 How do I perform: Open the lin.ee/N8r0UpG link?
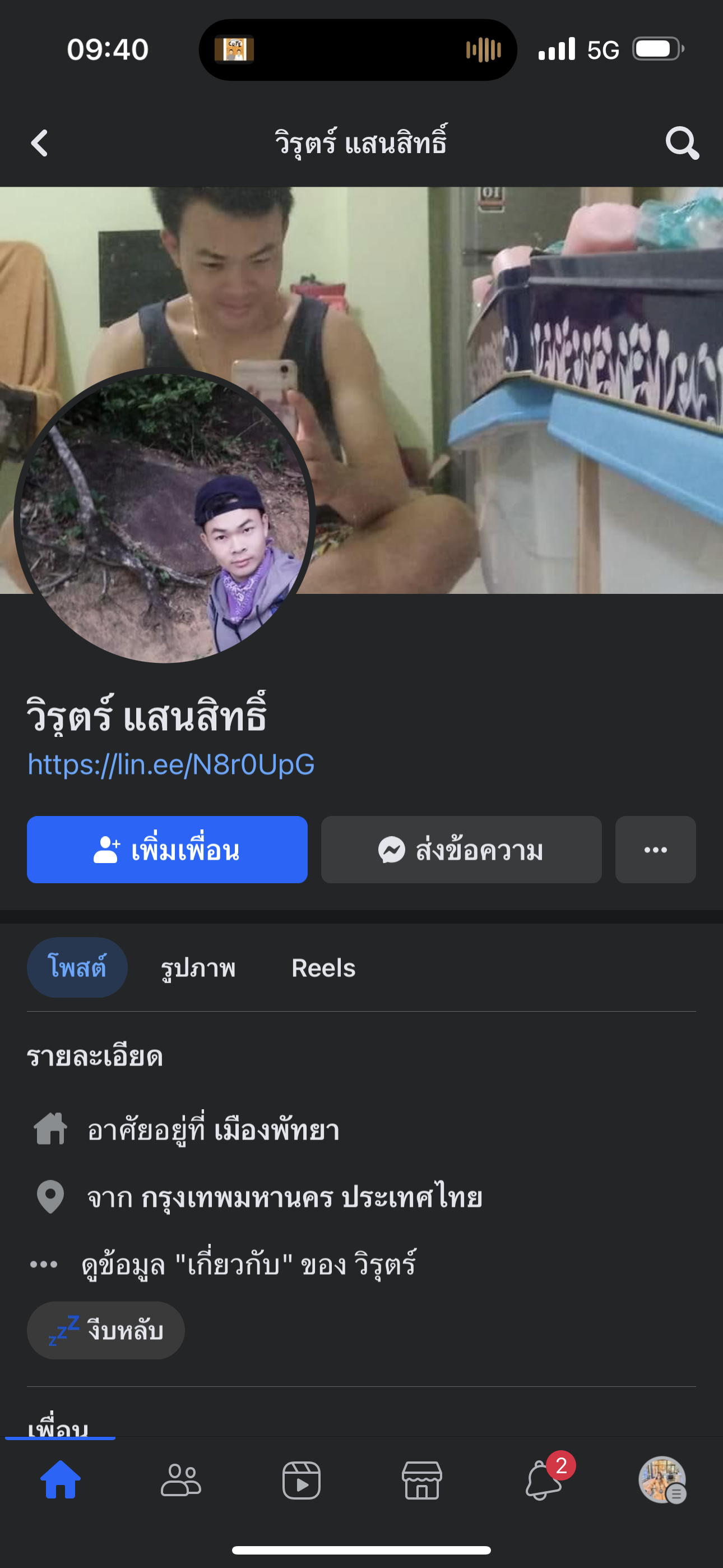click(x=171, y=764)
